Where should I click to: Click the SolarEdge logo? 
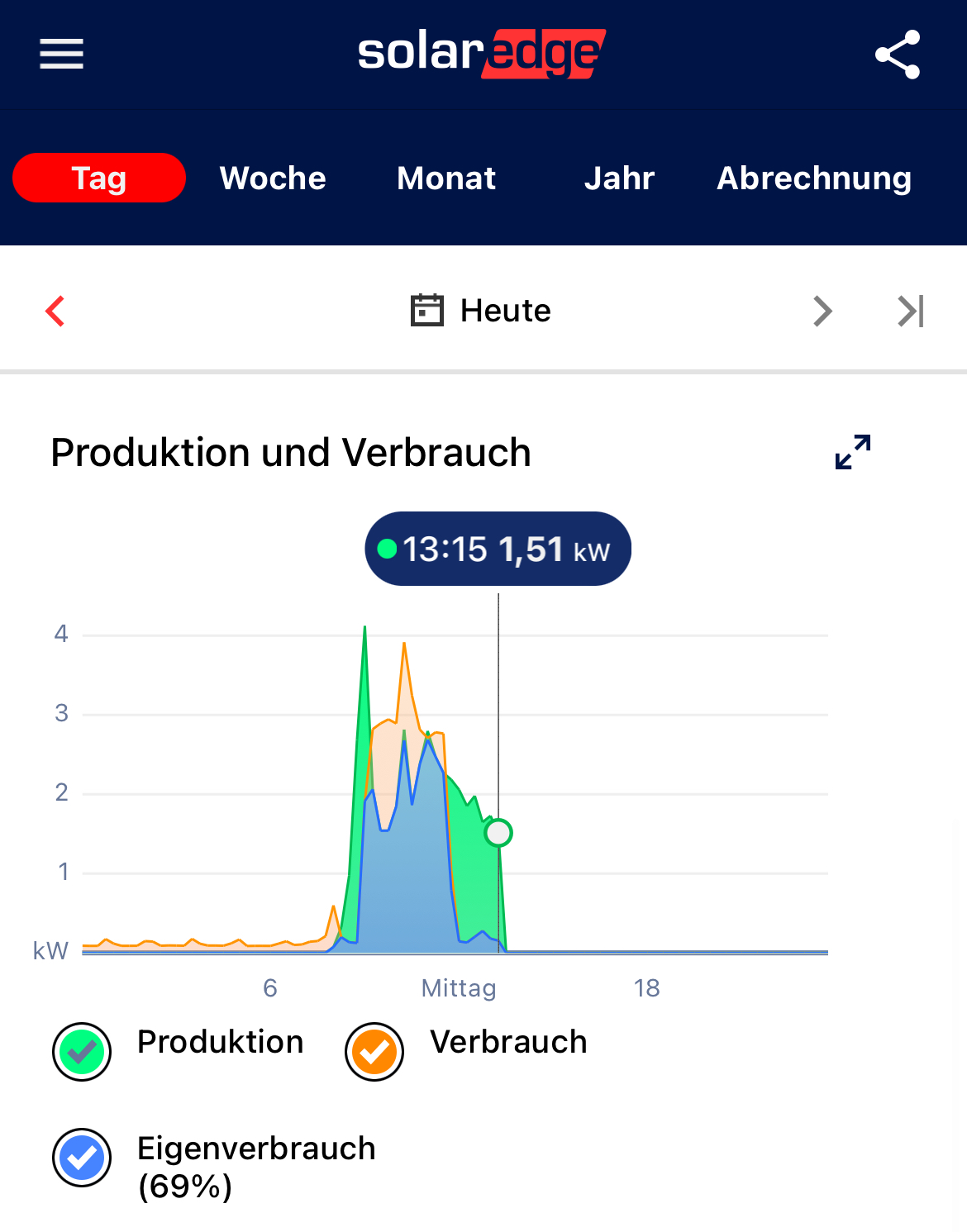coord(482,54)
